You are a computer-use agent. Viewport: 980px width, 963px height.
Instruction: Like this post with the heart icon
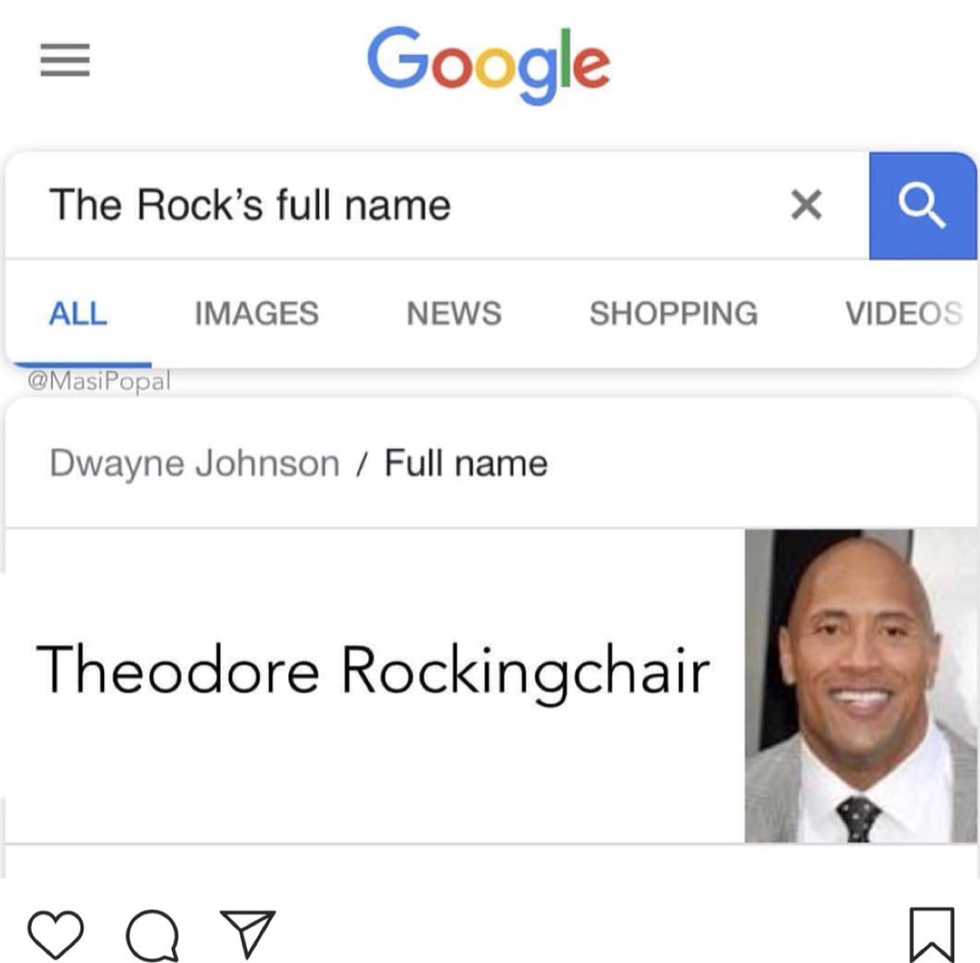(55, 931)
